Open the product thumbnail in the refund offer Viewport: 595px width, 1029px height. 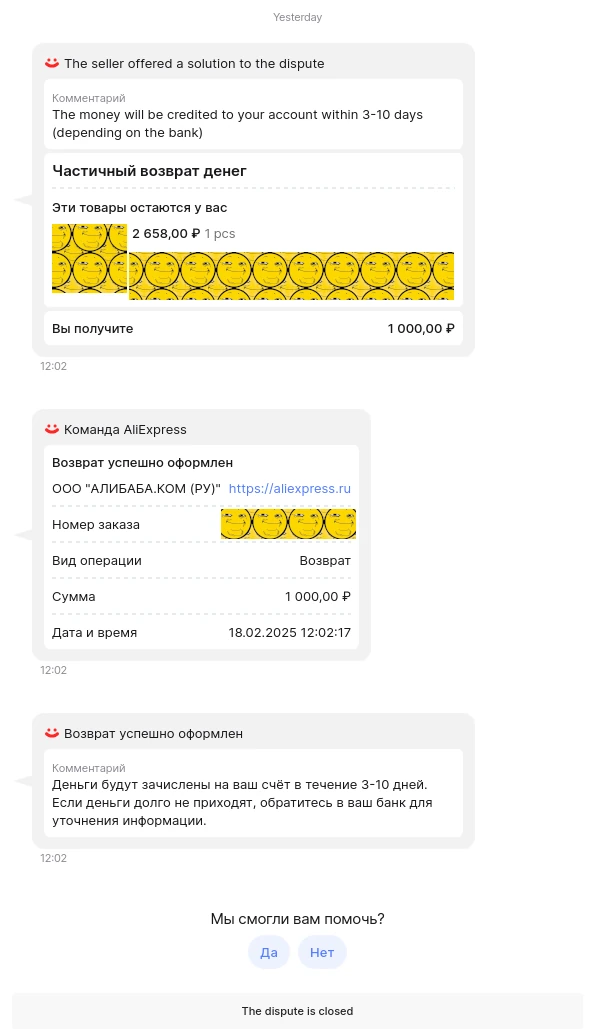[x=89, y=259]
